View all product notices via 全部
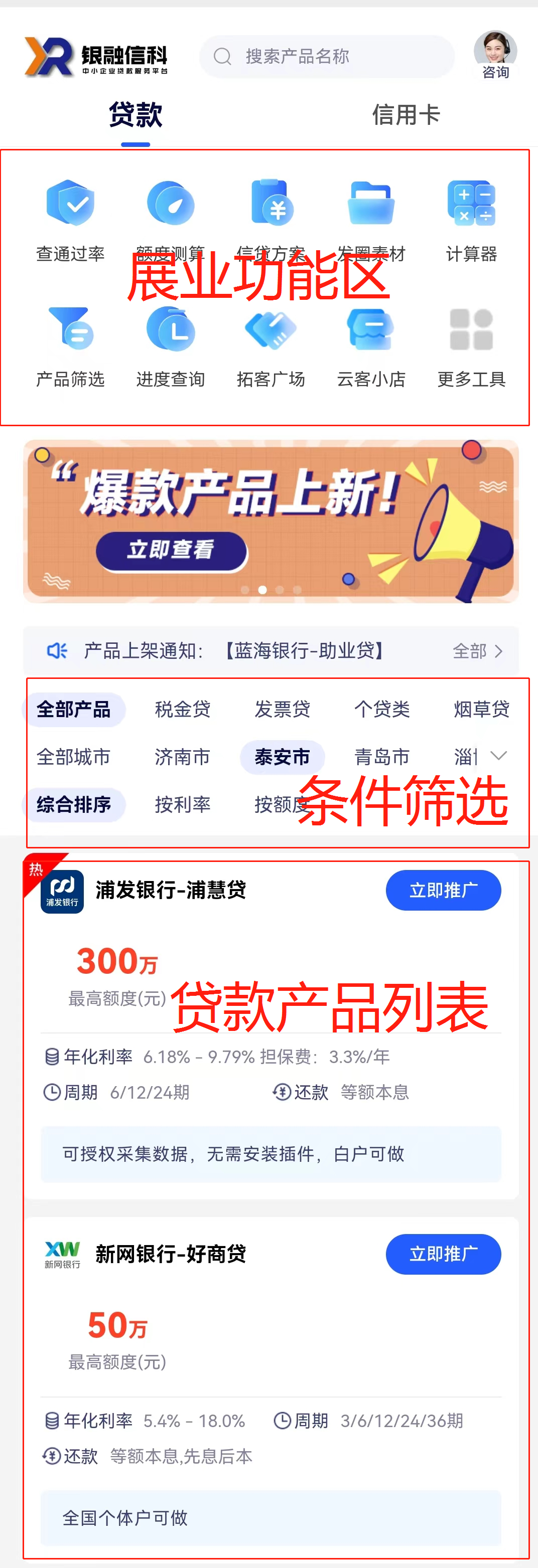The image size is (538, 1568). pos(478,651)
